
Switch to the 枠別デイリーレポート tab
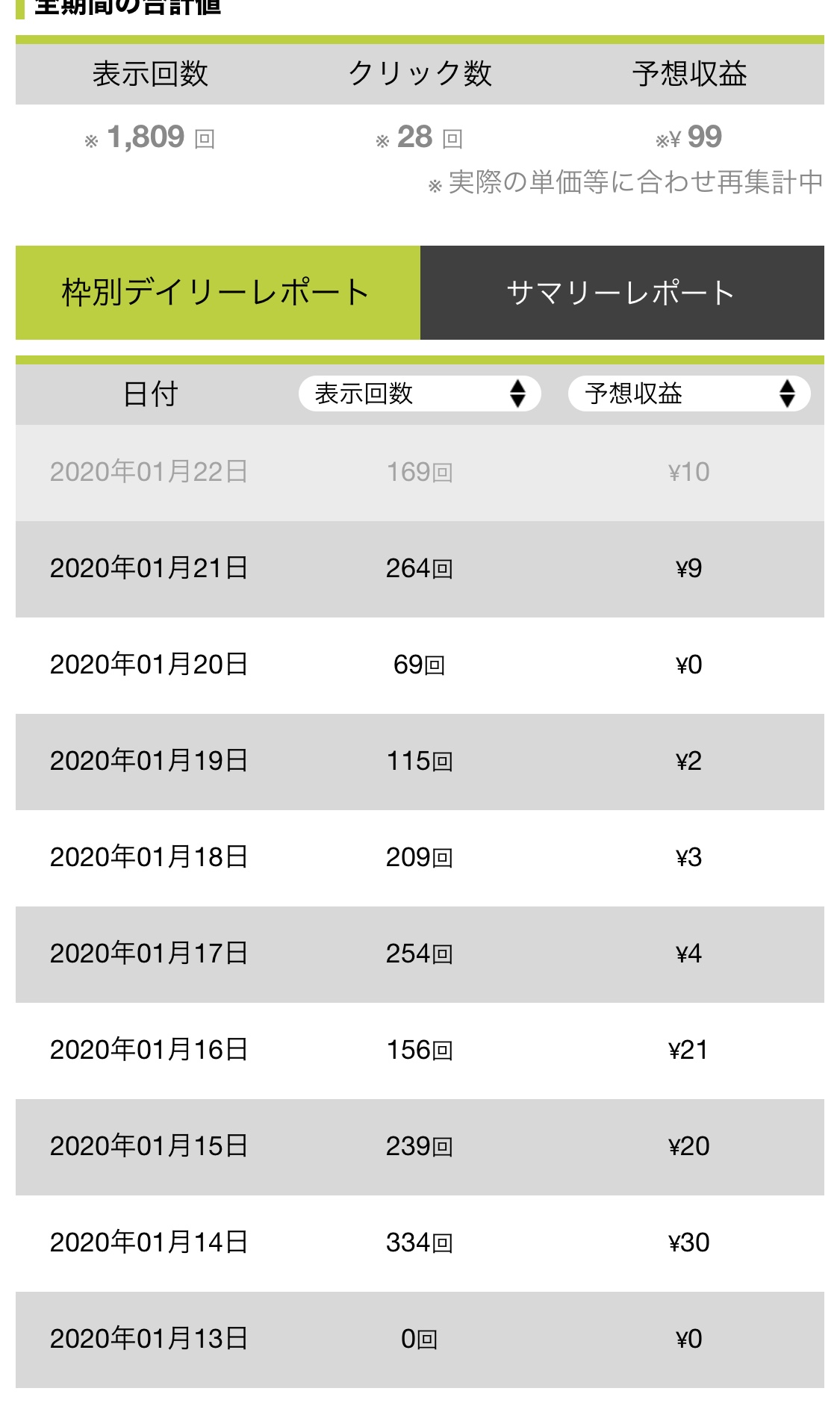click(x=217, y=293)
